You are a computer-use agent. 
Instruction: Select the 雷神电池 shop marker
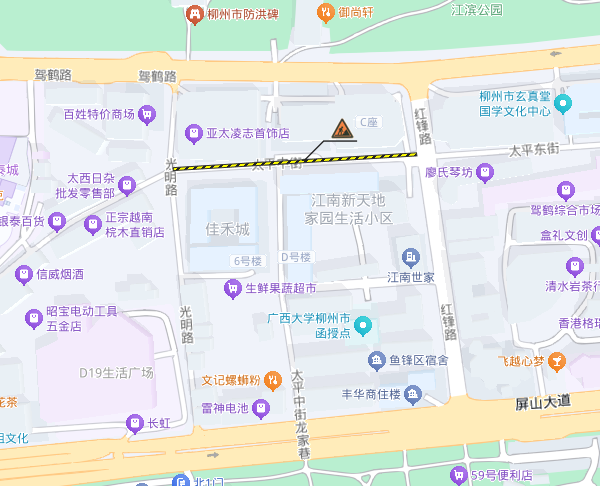(x=261, y=408)
